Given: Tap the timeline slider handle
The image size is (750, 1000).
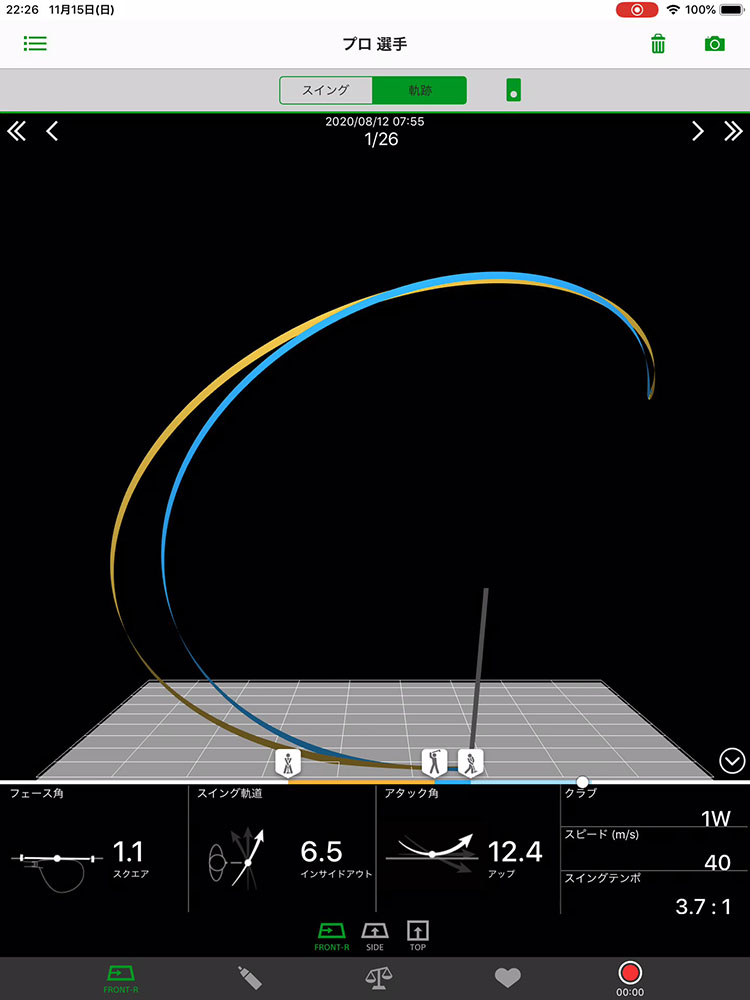Looking at the screenshot, I should click(x=583, y=781).
